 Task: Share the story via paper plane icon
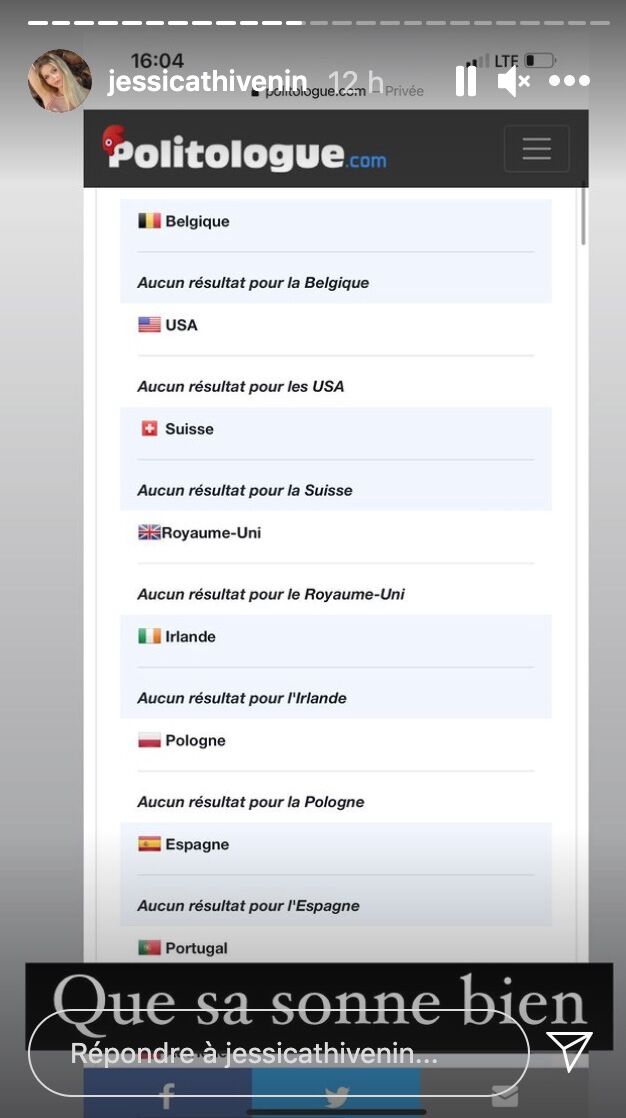[x=570, y=1051]
